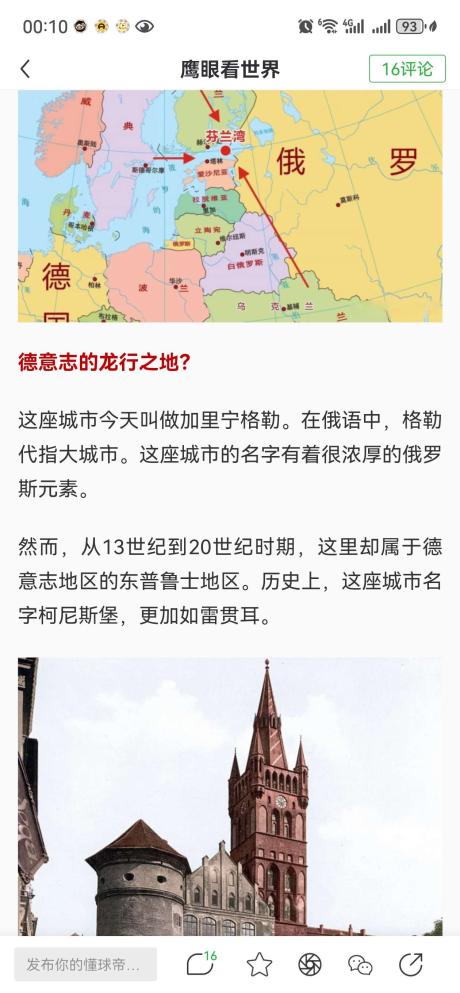Open the share arrow icon
The height and width of the screenshot is (993, 460).
point(411,965)
